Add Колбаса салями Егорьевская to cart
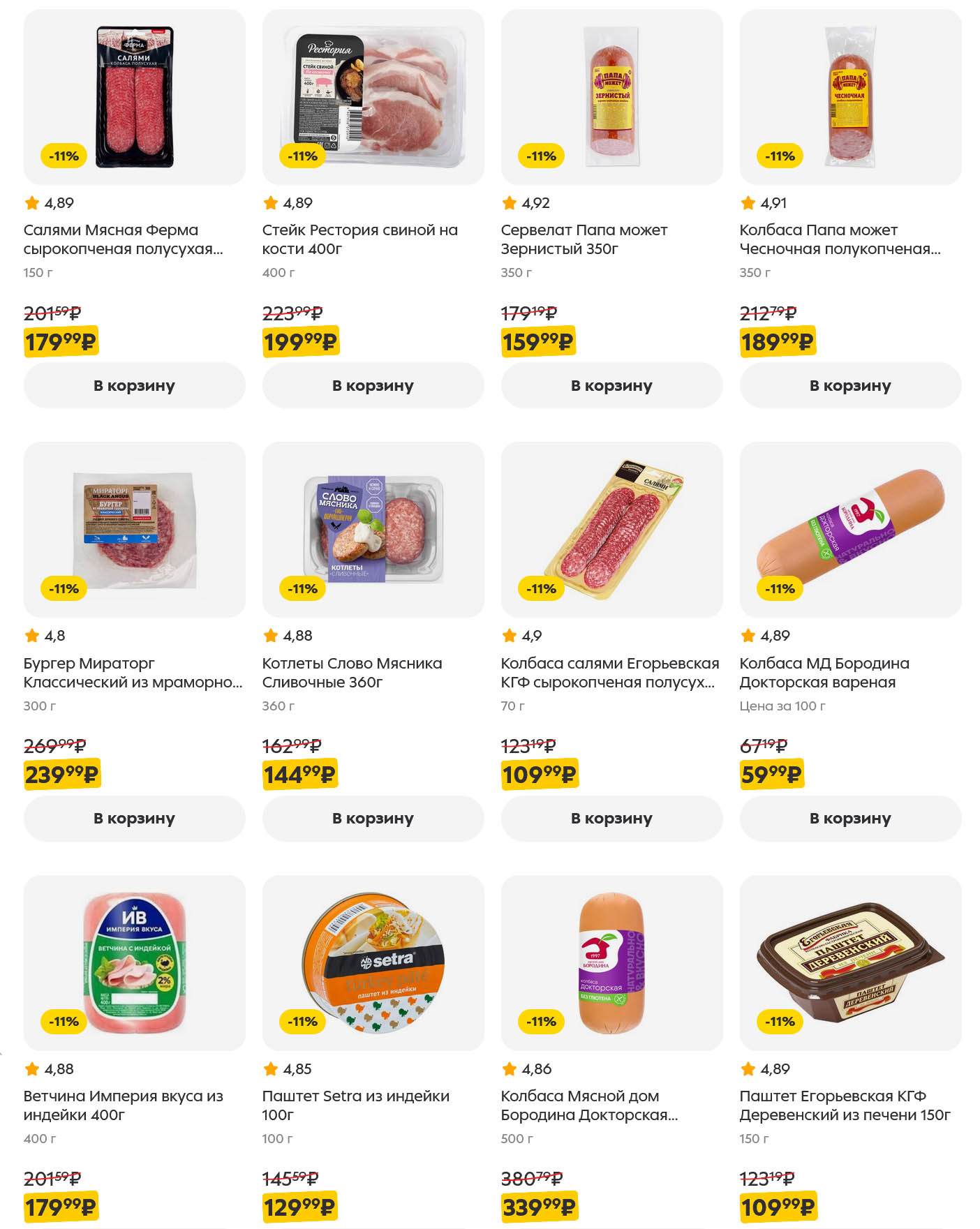This screenshot has width=980, height=1229. pos(611,818)
